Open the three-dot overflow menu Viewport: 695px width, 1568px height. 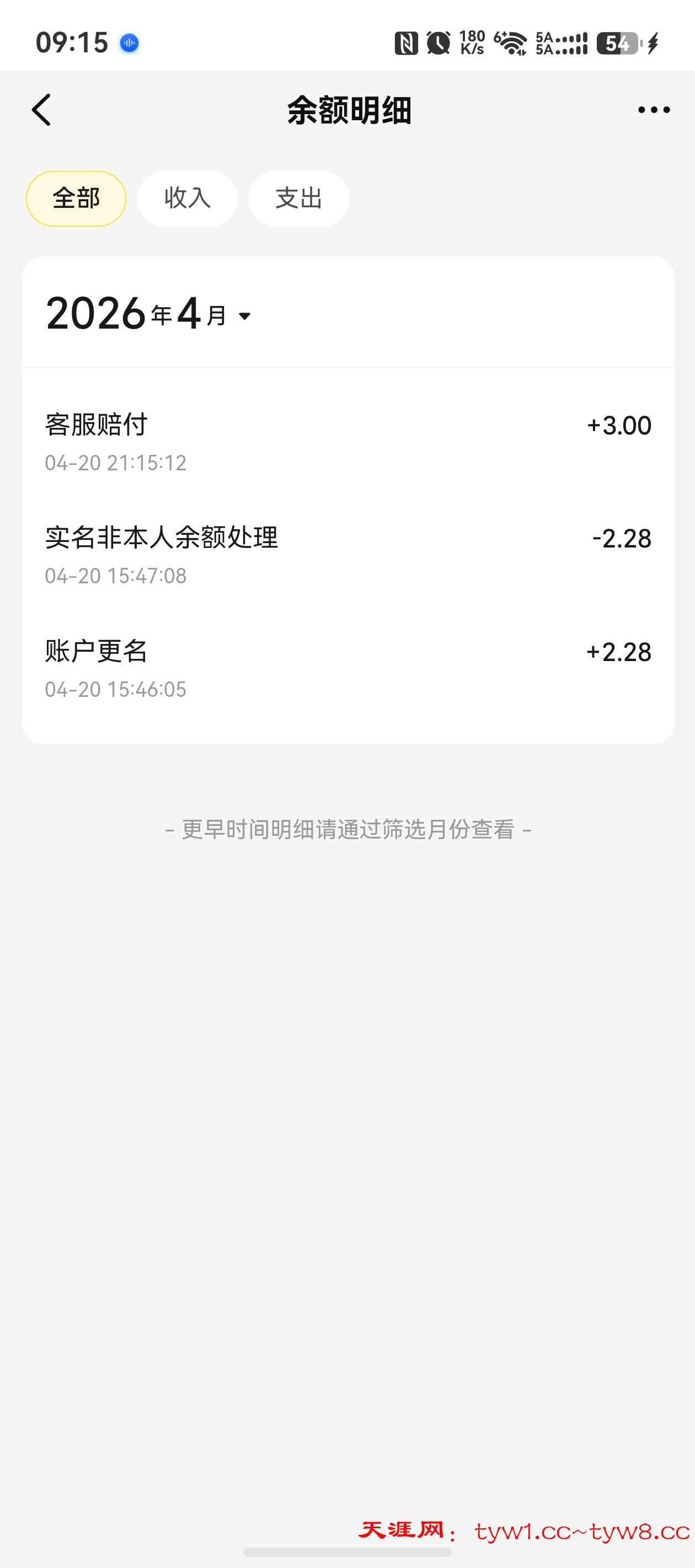tap(654, 110)
